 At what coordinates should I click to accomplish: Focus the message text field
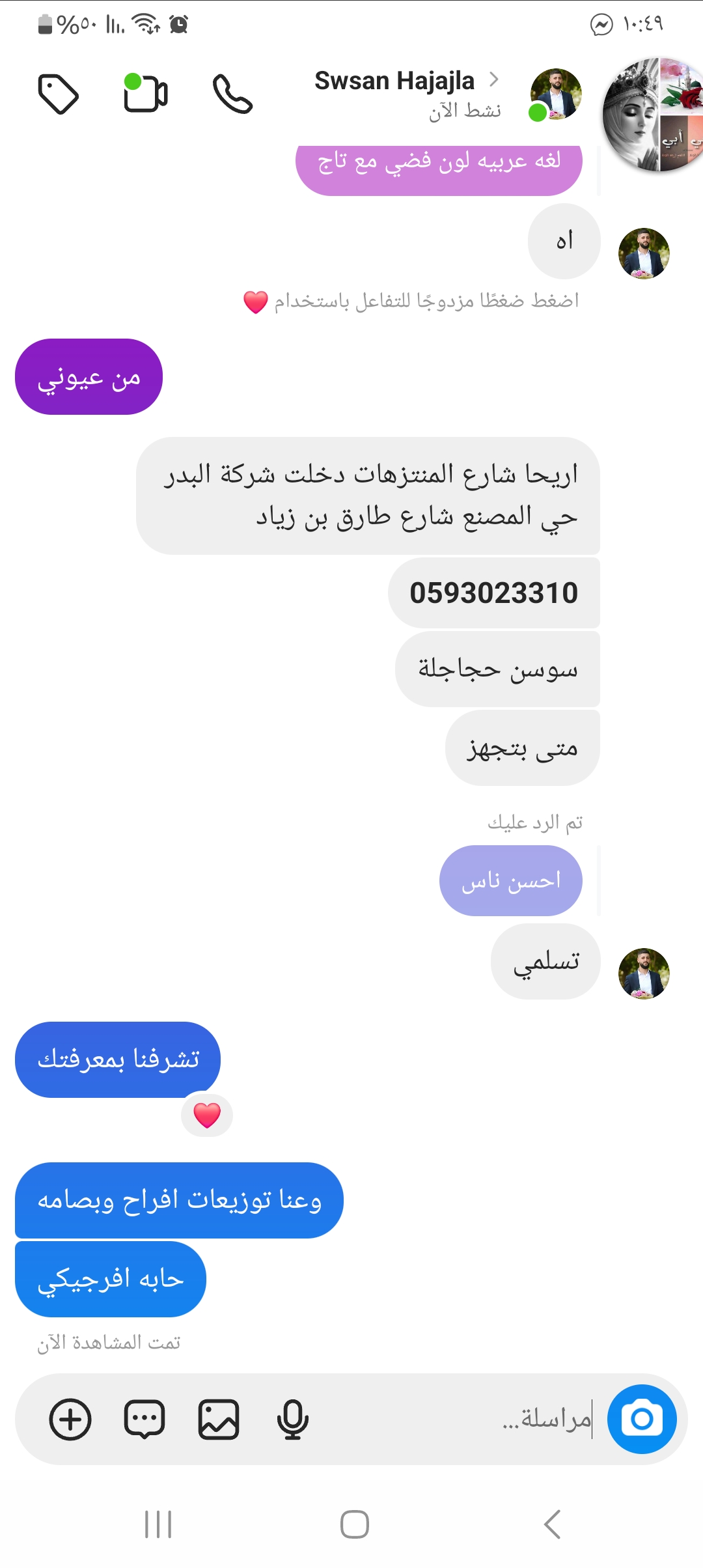tap(456, 1419)
